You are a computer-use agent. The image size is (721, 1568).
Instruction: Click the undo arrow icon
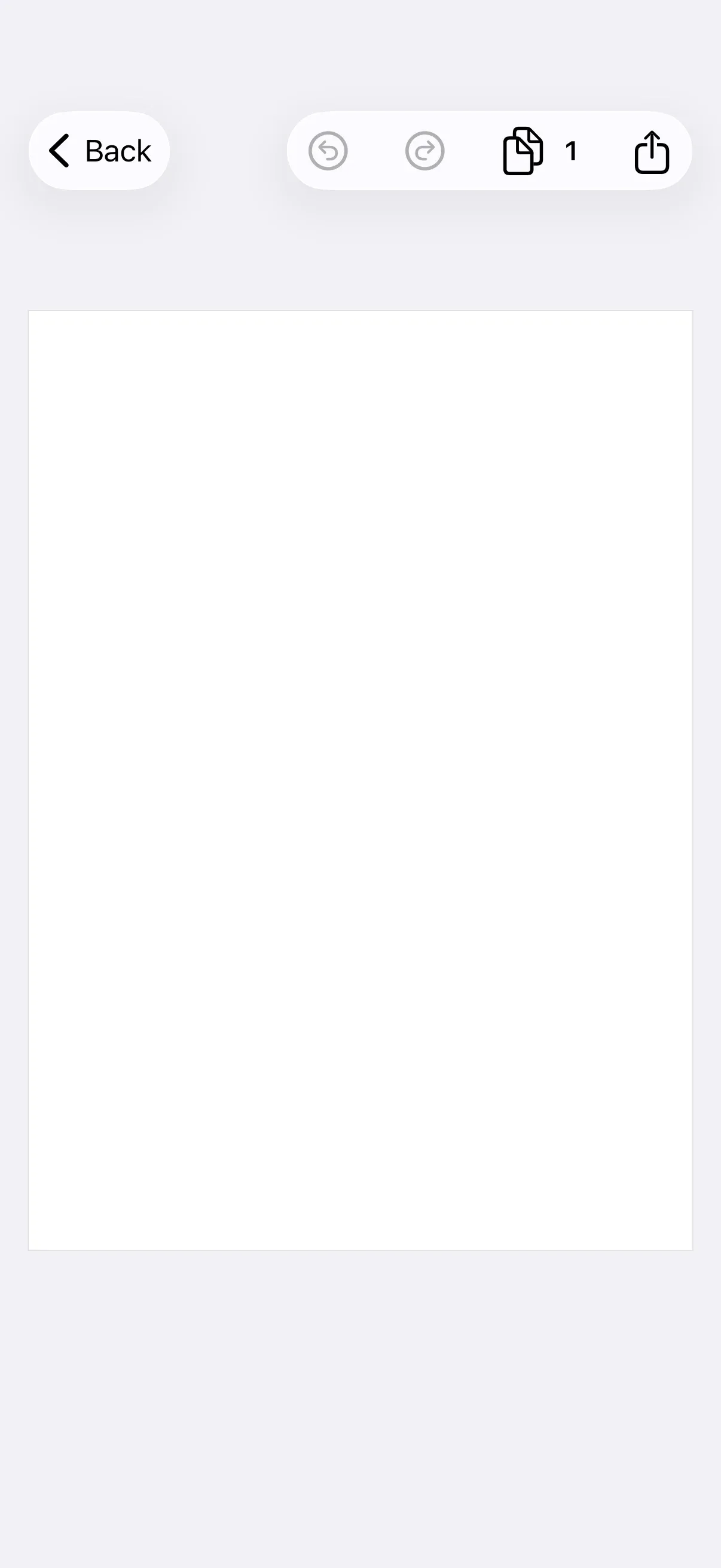(329, 151)
